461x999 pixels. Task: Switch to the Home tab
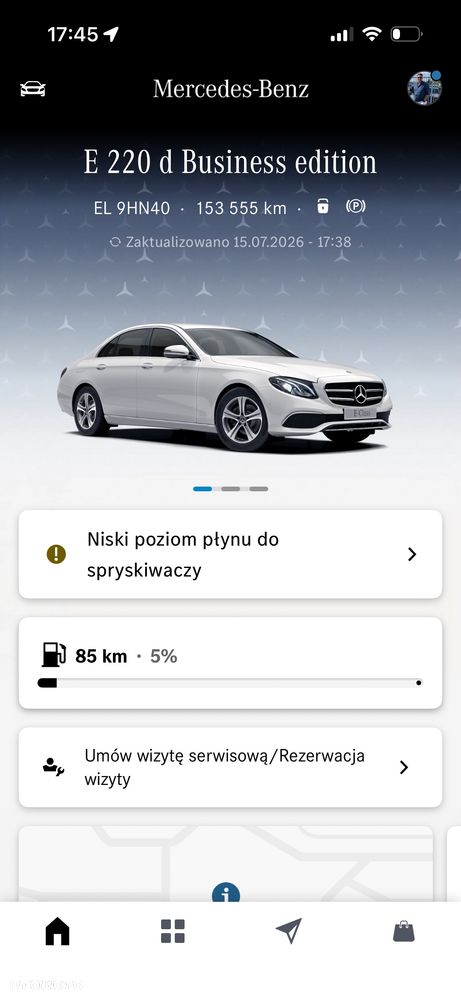(x=57, y=931)
